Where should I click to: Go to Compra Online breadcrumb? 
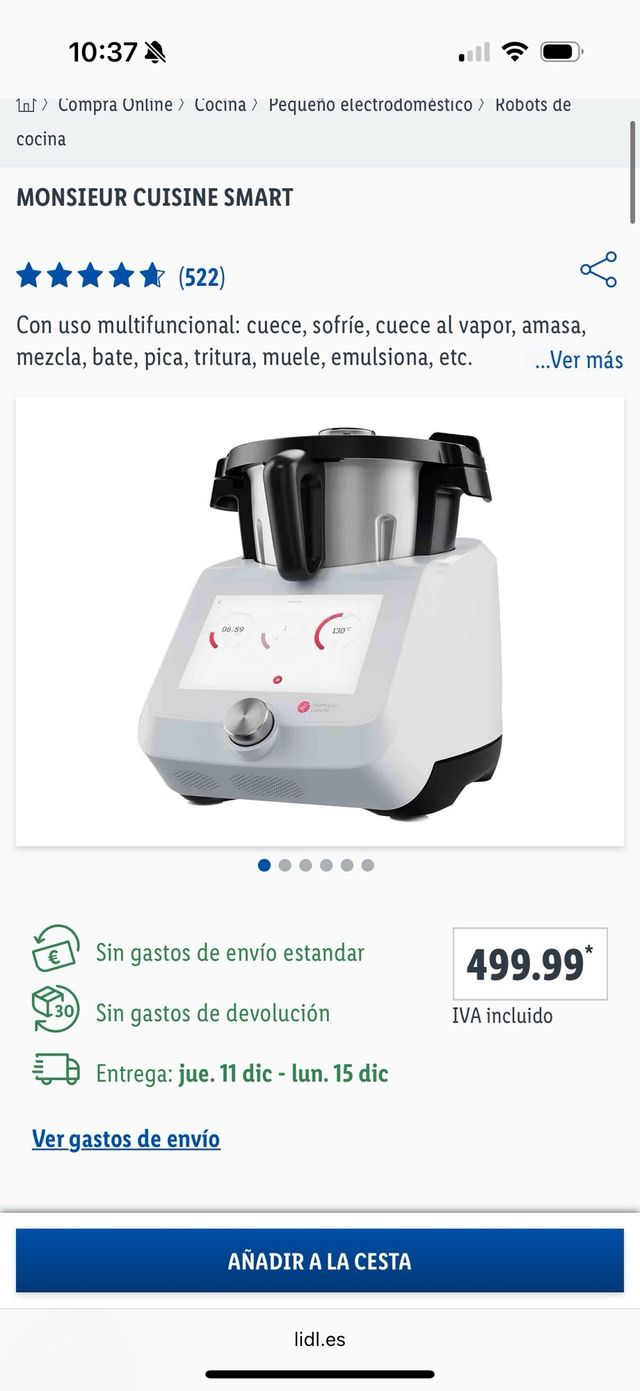[114, 105]
